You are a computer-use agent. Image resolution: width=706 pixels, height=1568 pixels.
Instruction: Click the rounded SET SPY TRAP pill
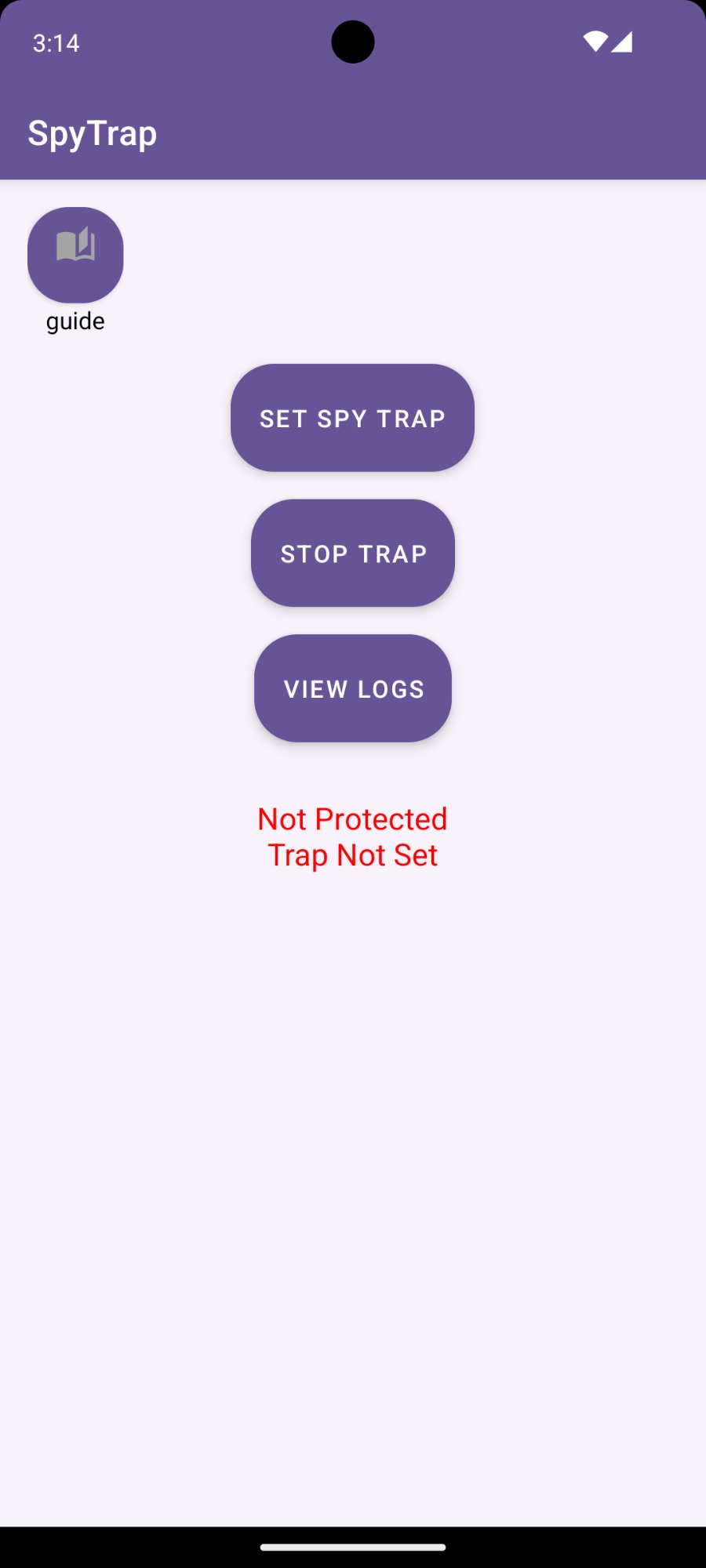click(352, 418)
